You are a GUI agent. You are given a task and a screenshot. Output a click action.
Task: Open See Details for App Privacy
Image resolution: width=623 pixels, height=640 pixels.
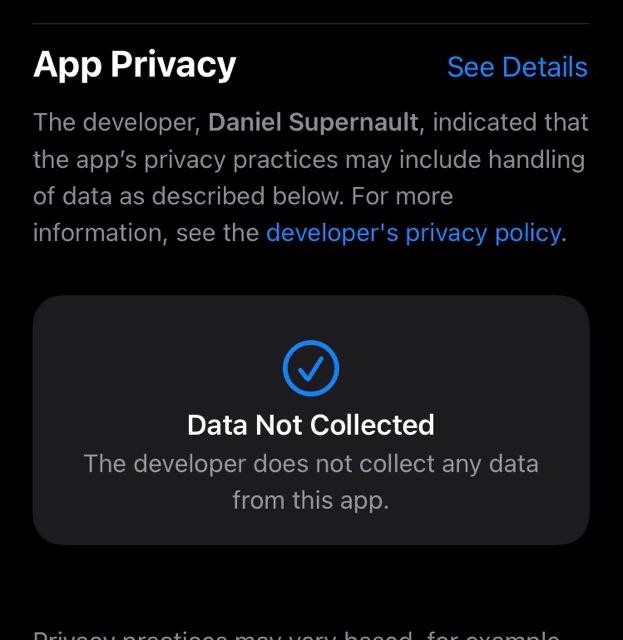[x=516, y=67]
